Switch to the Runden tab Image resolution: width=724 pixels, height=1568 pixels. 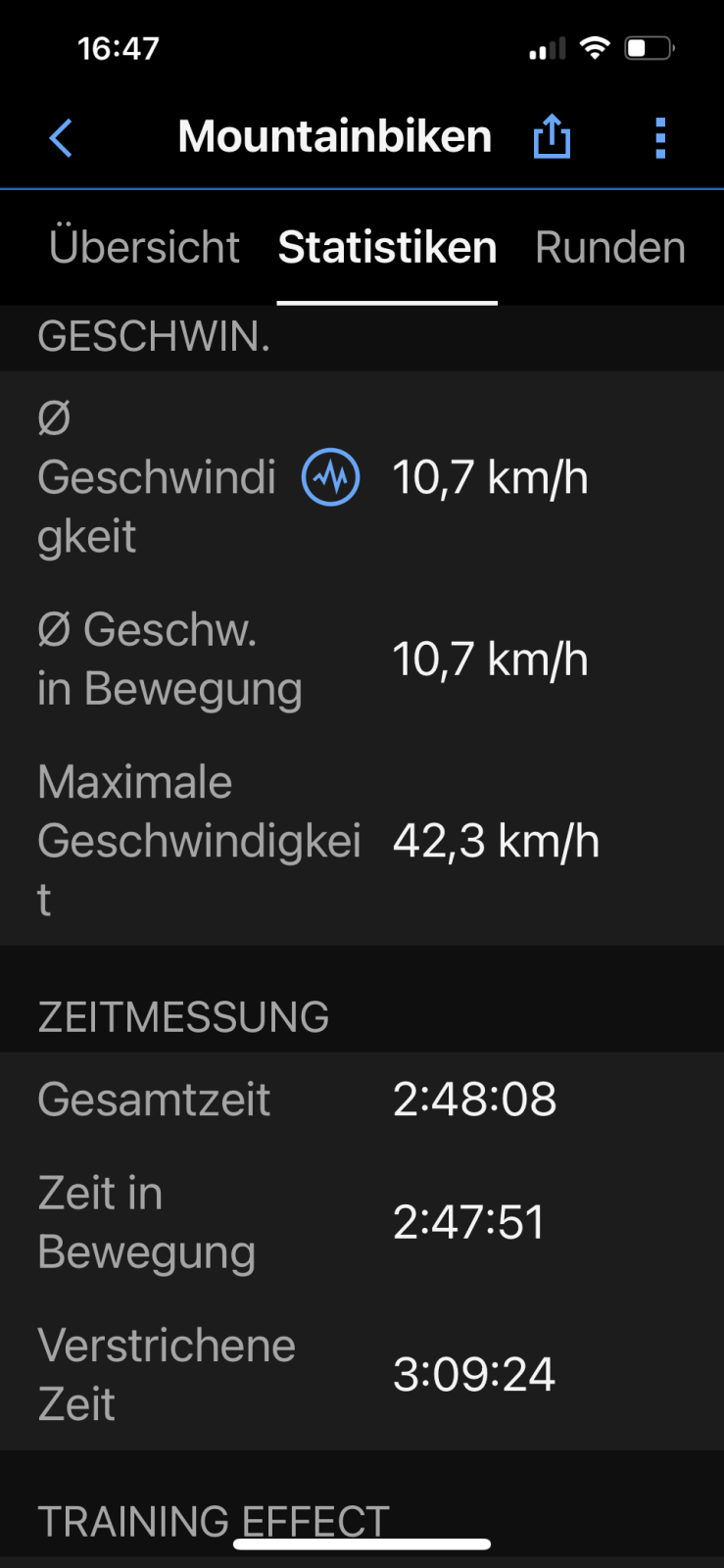tap(609, 247)
